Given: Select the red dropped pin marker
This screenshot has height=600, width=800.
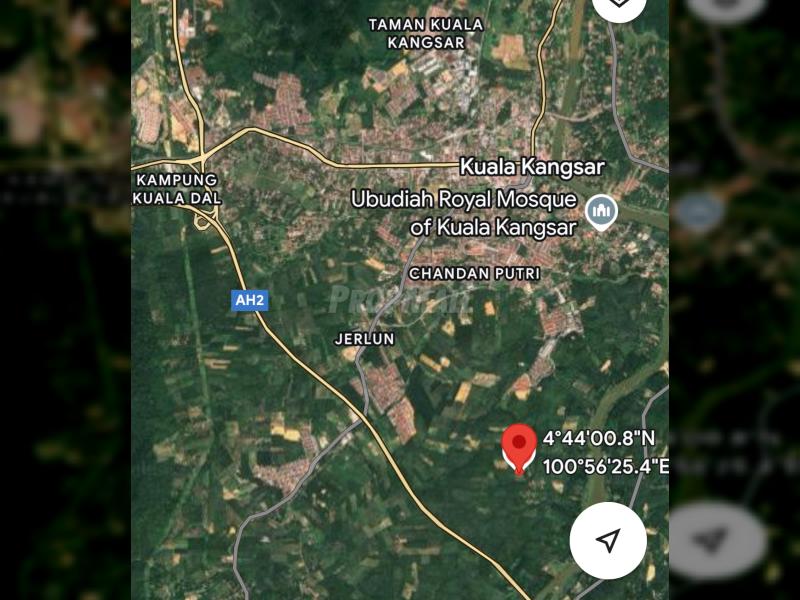Looking at the screenshot, I should click(x=518, y=447).
